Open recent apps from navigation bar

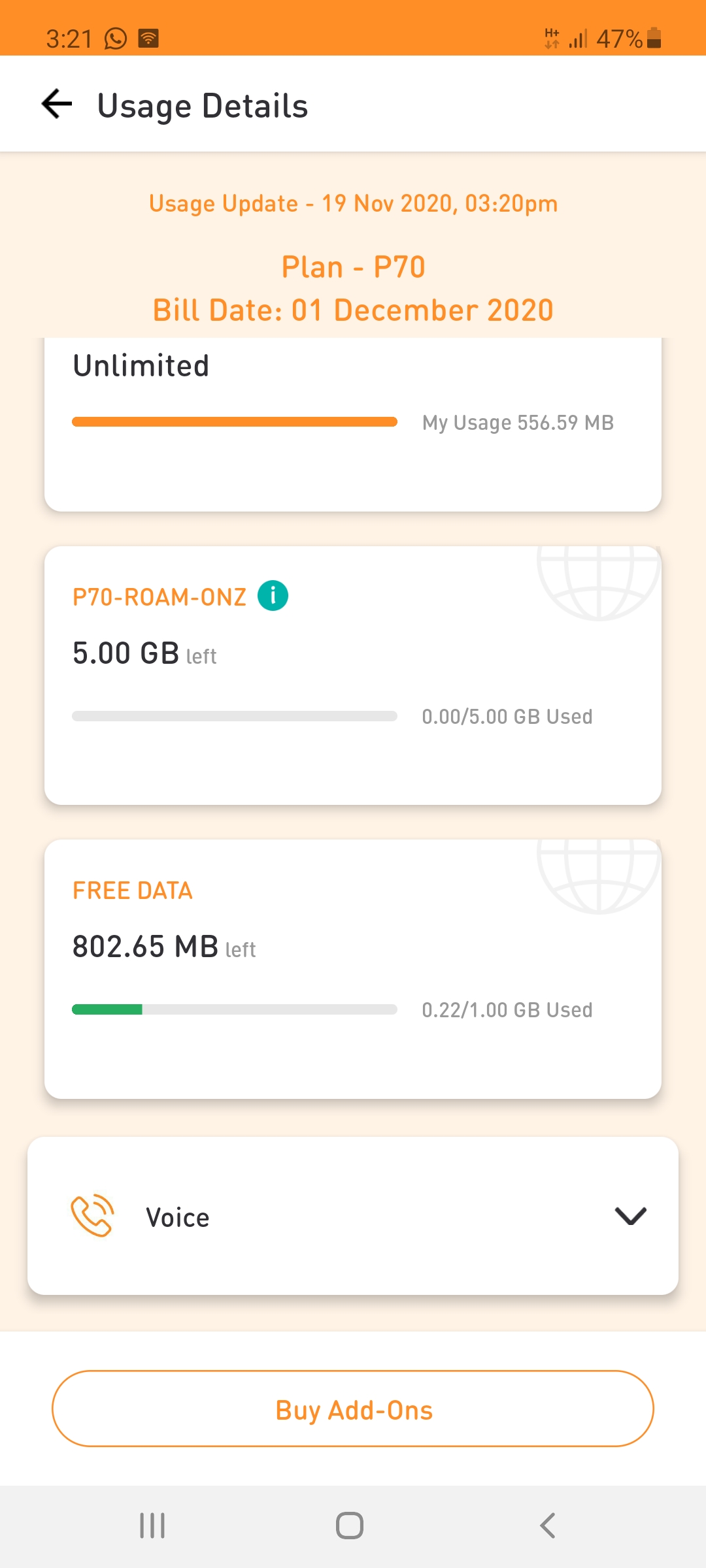click(152, 1526)
